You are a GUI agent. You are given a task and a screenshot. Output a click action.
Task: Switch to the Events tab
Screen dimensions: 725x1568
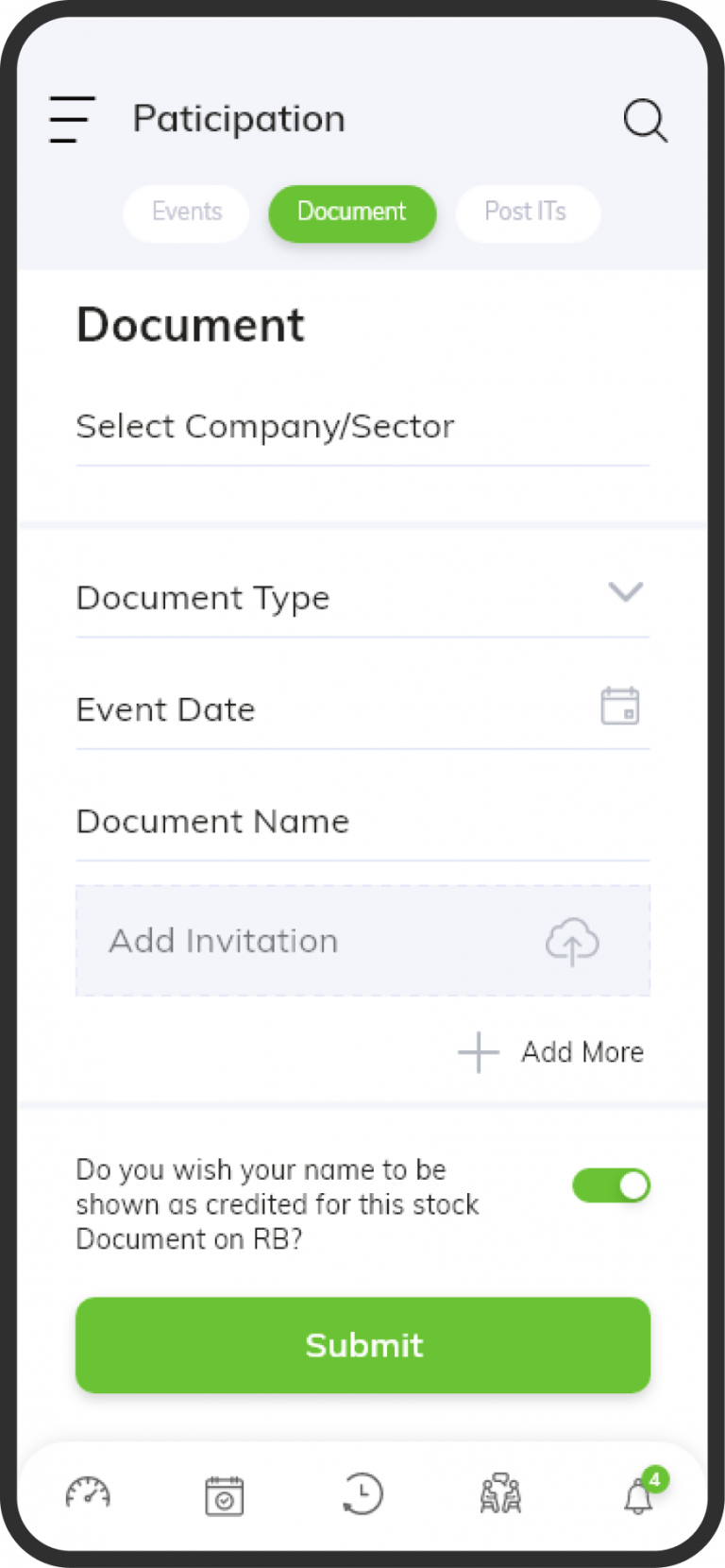point(186,213)
